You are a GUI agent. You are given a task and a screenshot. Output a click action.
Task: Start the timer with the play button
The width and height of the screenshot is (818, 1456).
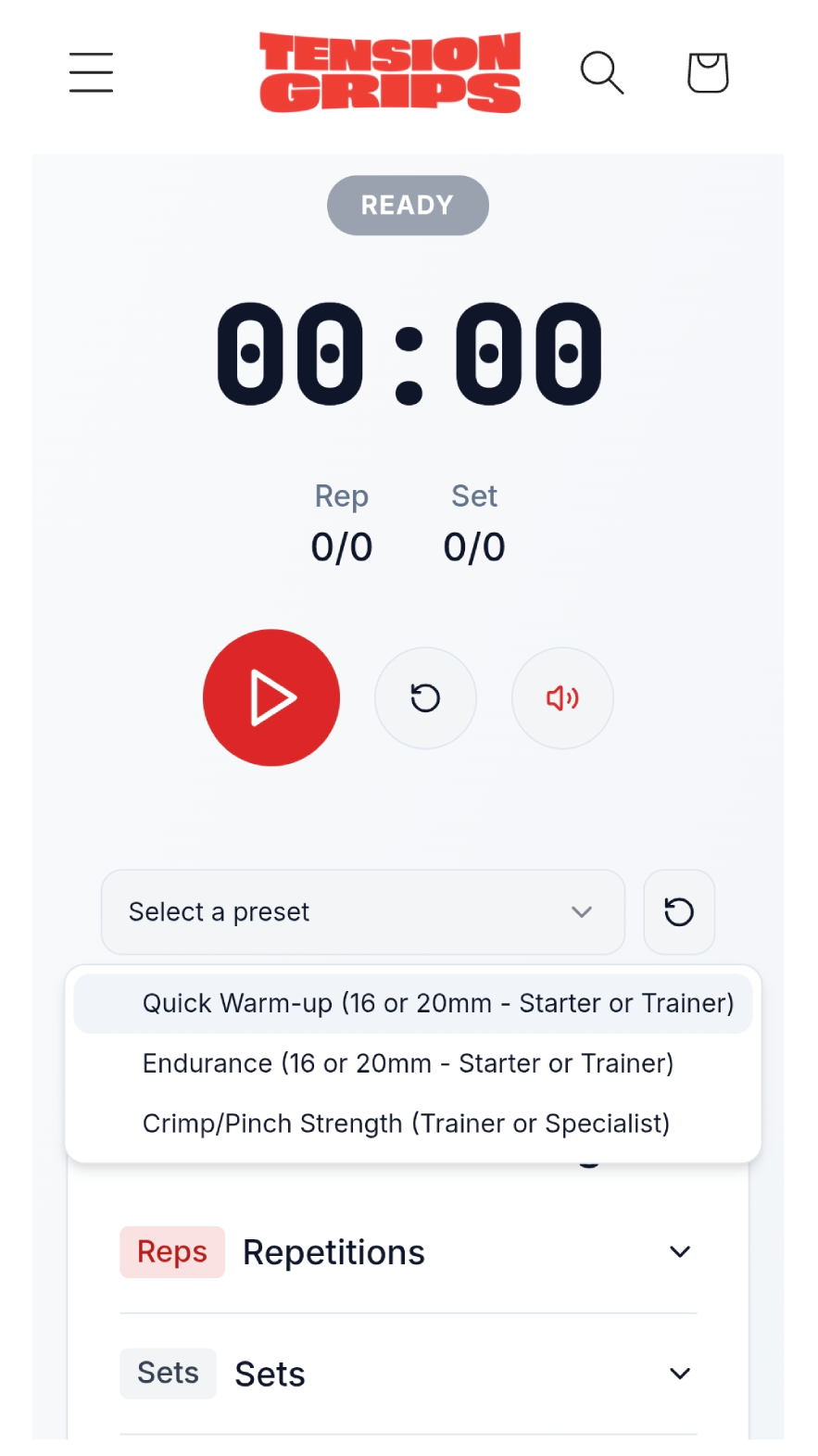pyautogui.click(x=271, y=697)
